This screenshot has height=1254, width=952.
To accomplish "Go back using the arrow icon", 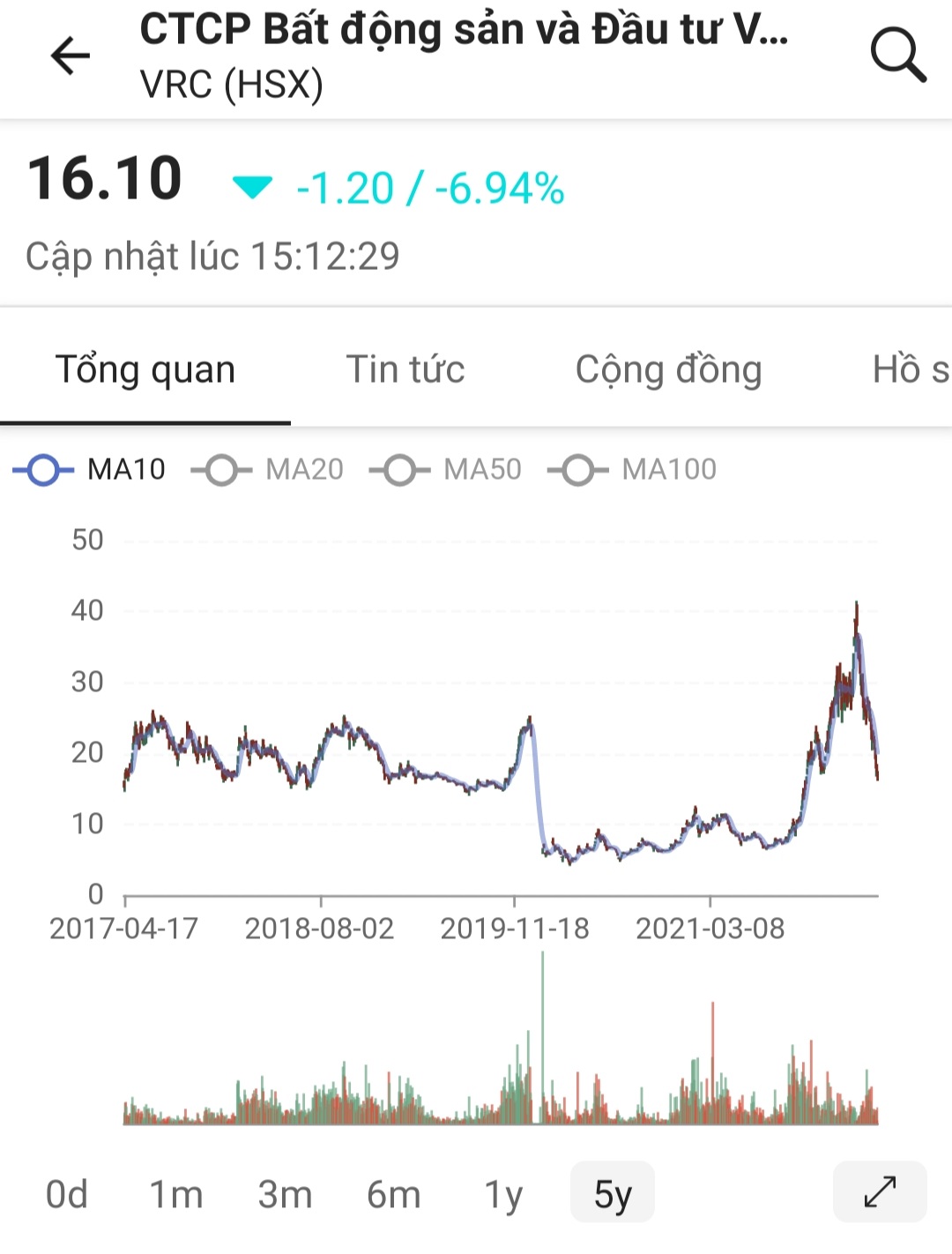I will click(71, 56).
